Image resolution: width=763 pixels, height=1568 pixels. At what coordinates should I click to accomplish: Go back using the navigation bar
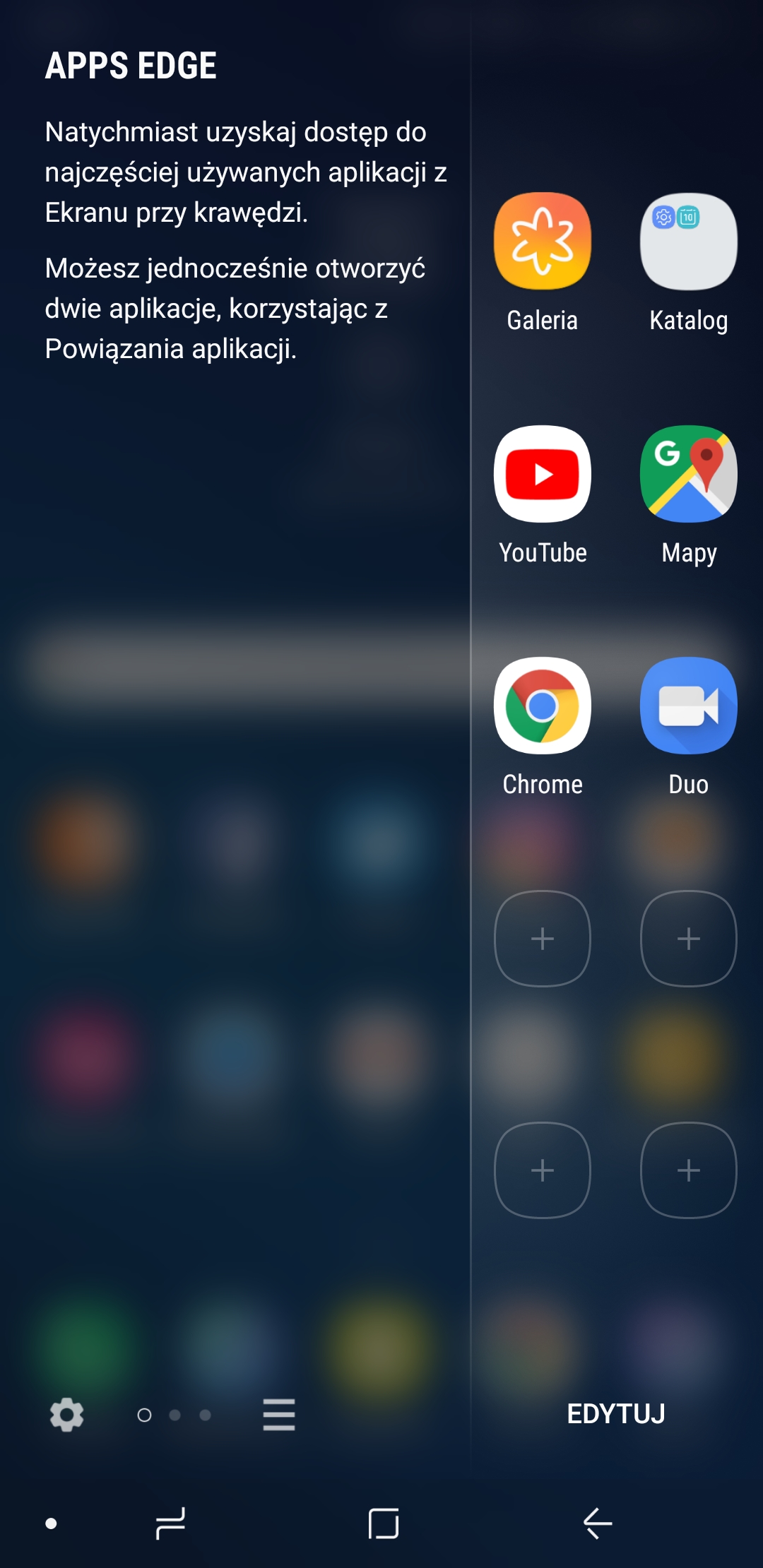click(598, 1523)
